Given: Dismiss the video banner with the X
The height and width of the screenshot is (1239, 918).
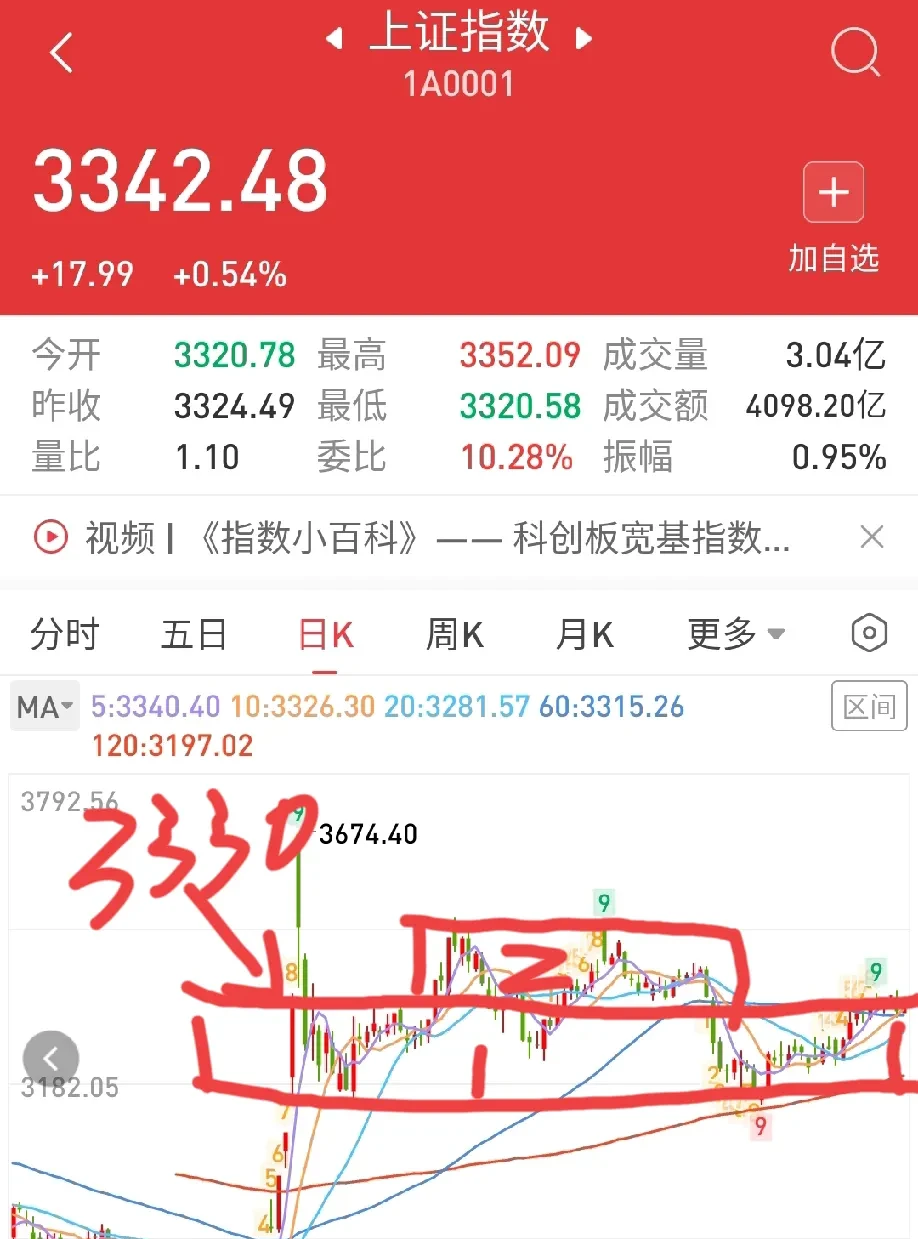Looking at the screenshot, I should pos(871,538).
